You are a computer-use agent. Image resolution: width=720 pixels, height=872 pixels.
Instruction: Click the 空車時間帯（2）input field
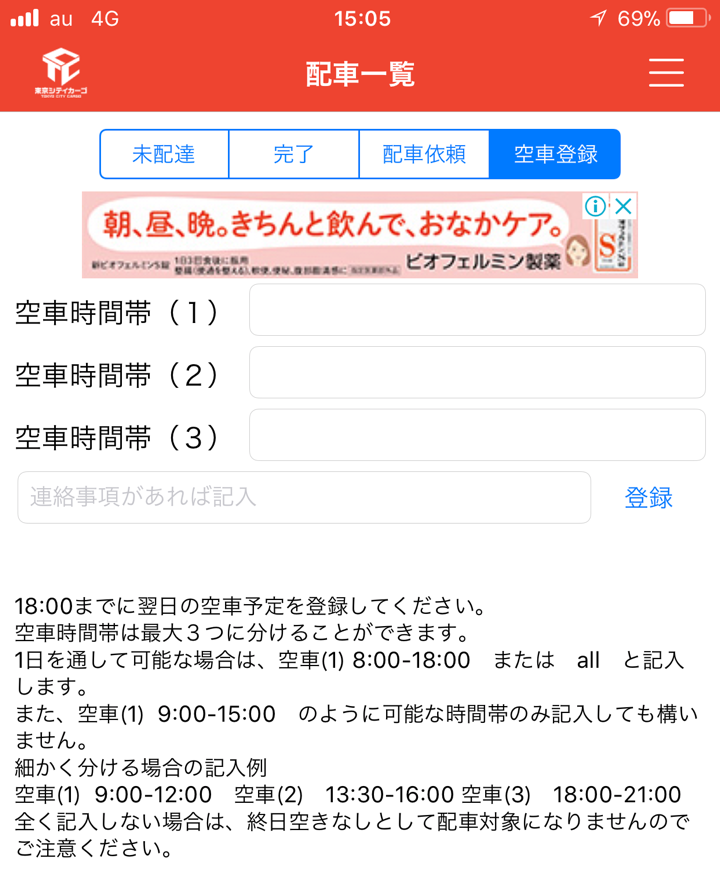pyautogui.click(x=477, y=372)
